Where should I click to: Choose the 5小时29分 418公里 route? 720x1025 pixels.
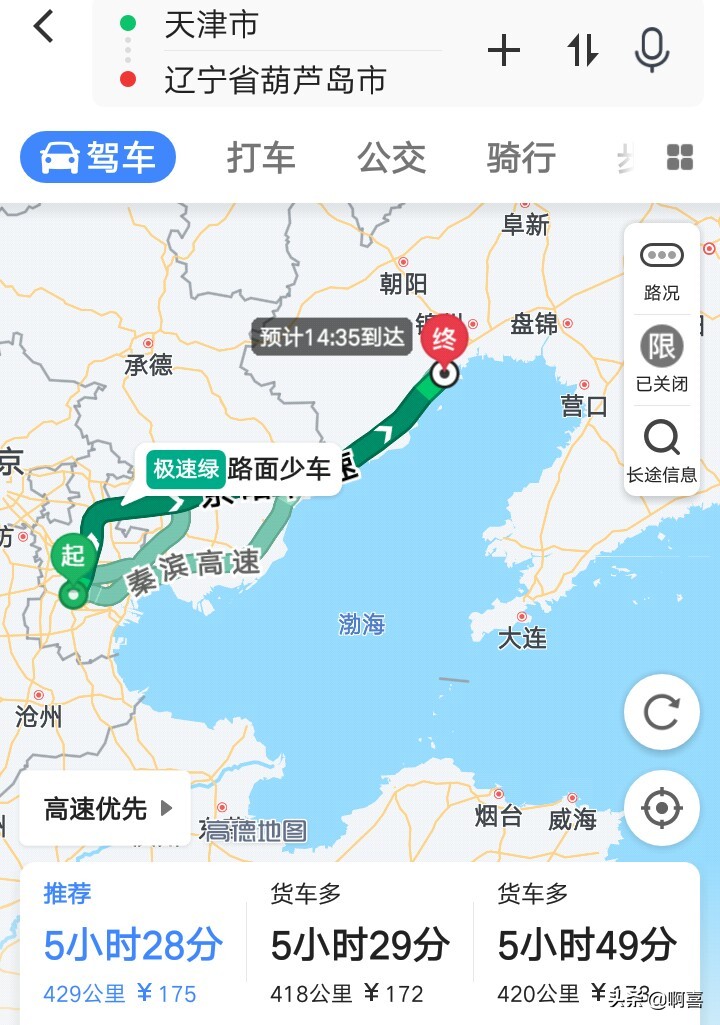[x=360, y=945]
